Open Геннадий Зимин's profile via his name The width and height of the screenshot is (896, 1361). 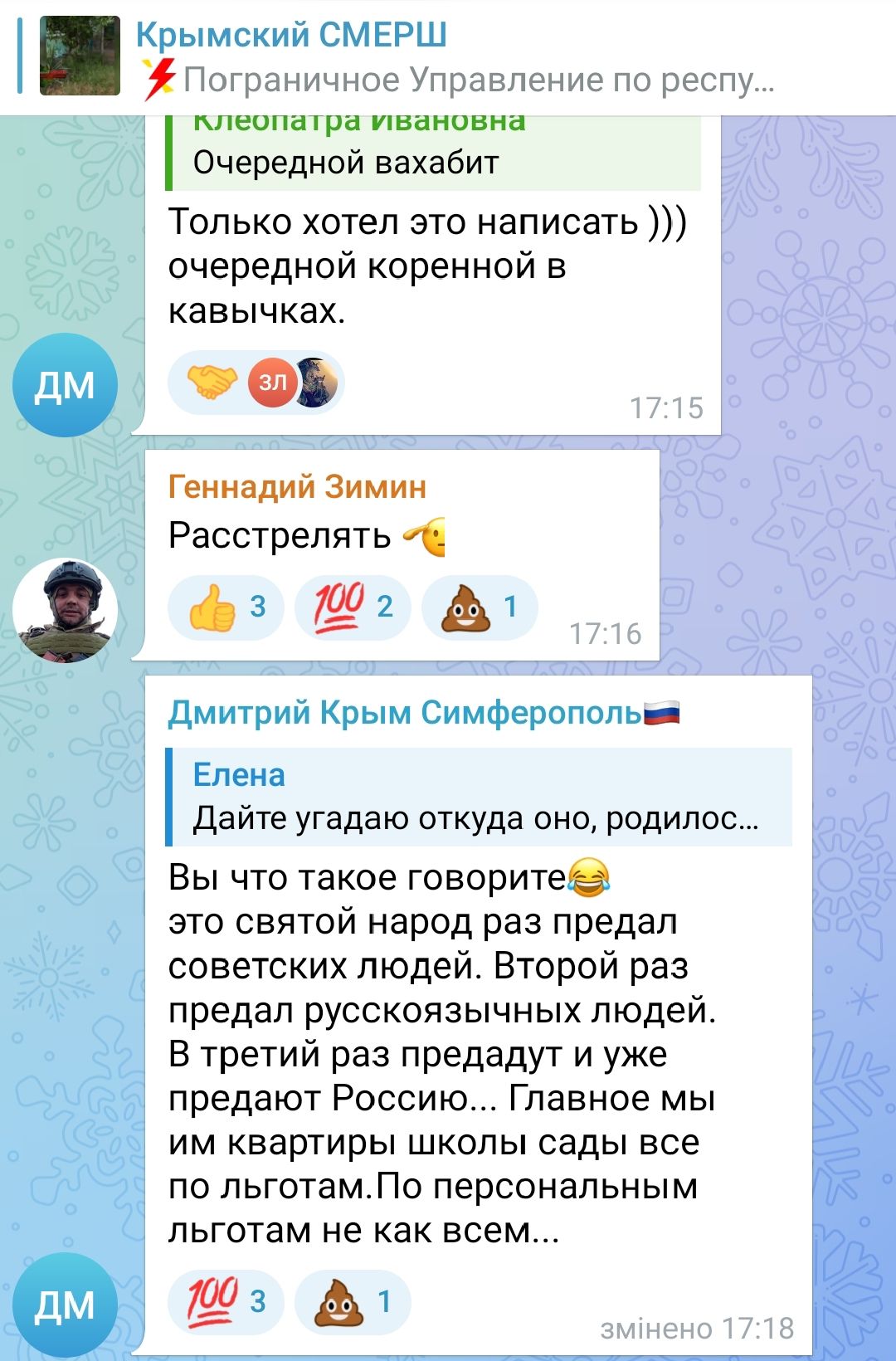point(297,487)
